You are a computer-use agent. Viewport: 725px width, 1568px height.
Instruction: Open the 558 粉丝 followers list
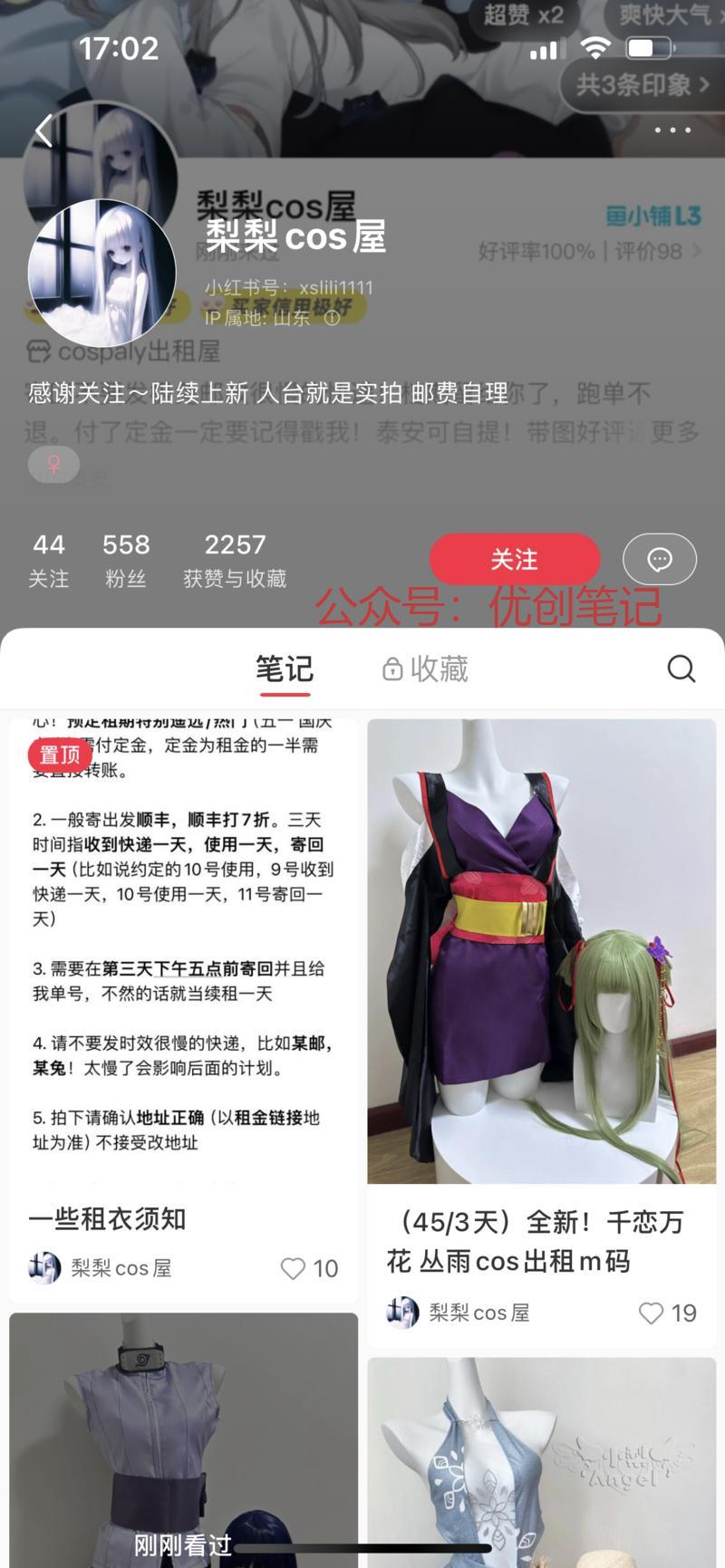point(125,560)
